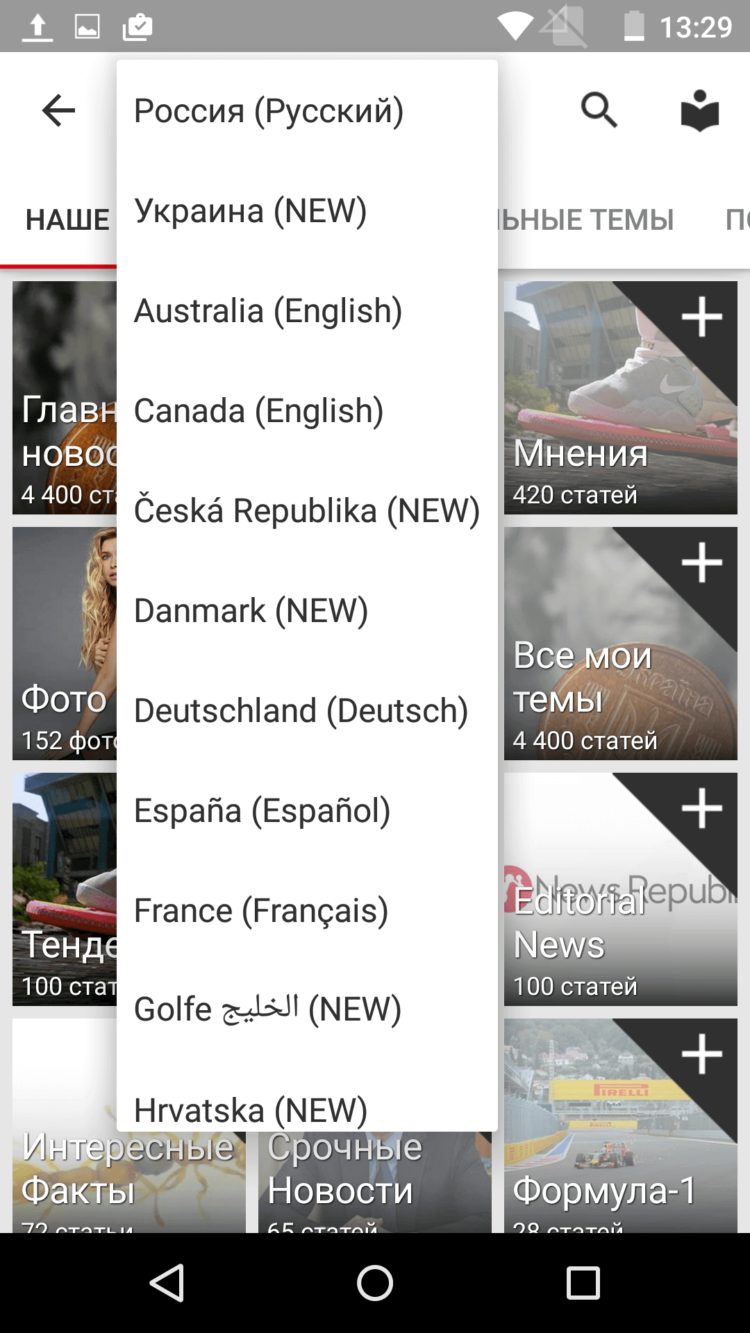Choose Украина (NEW) from the list
750x1333 pixels.
(251, 211)
